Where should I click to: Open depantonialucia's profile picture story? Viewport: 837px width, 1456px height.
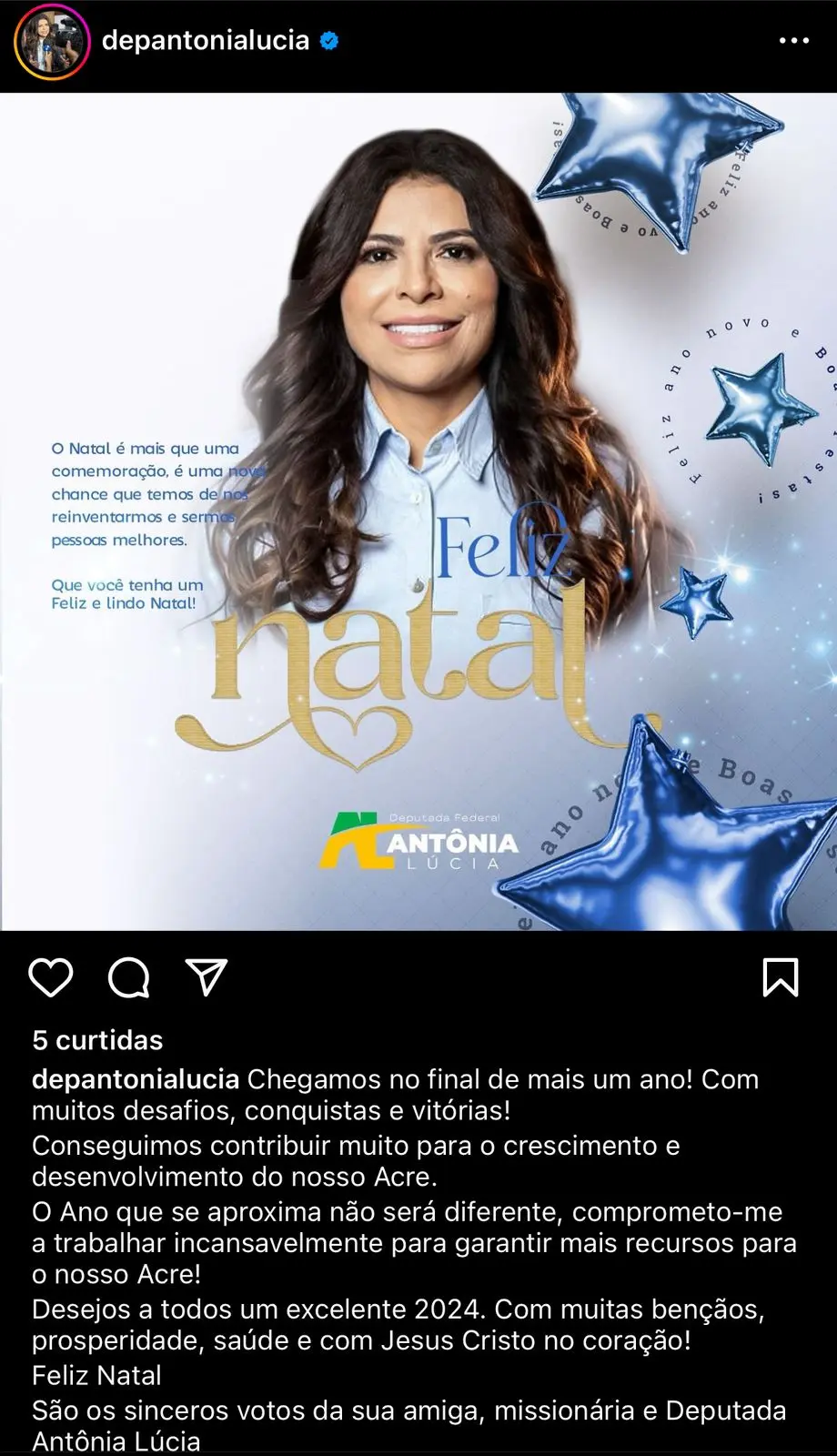point(52,42)
